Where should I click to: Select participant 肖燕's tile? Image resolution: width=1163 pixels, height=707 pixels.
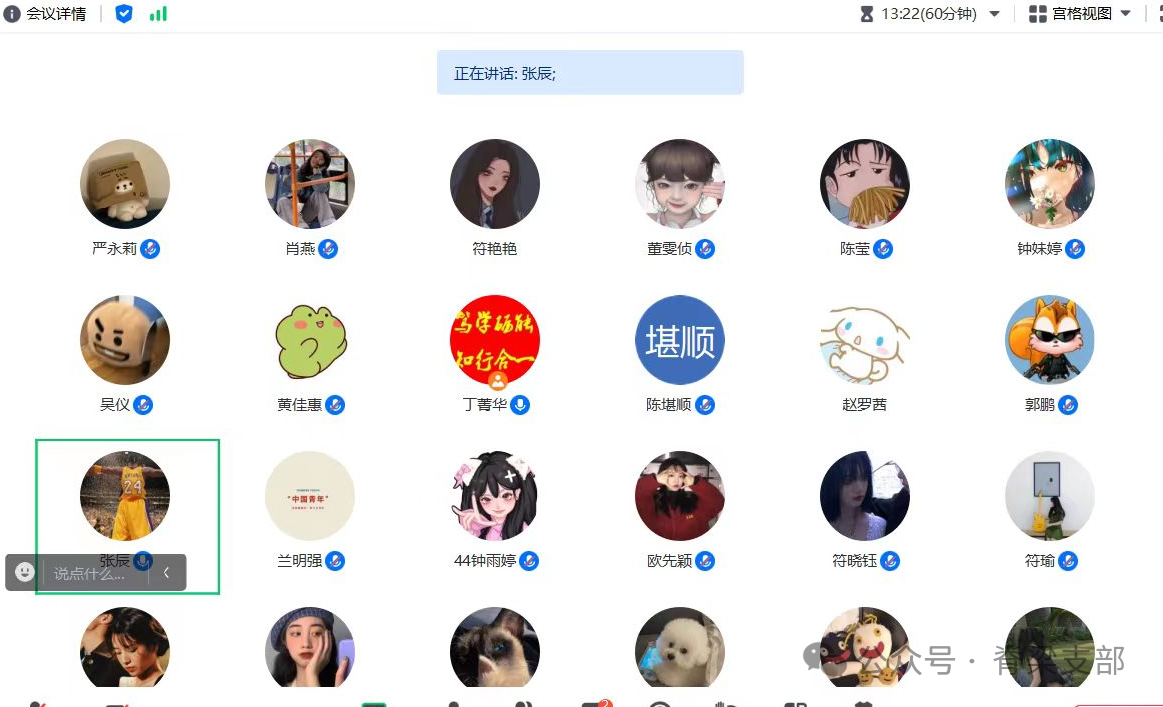pyautogui.click(x=310, y=185)
